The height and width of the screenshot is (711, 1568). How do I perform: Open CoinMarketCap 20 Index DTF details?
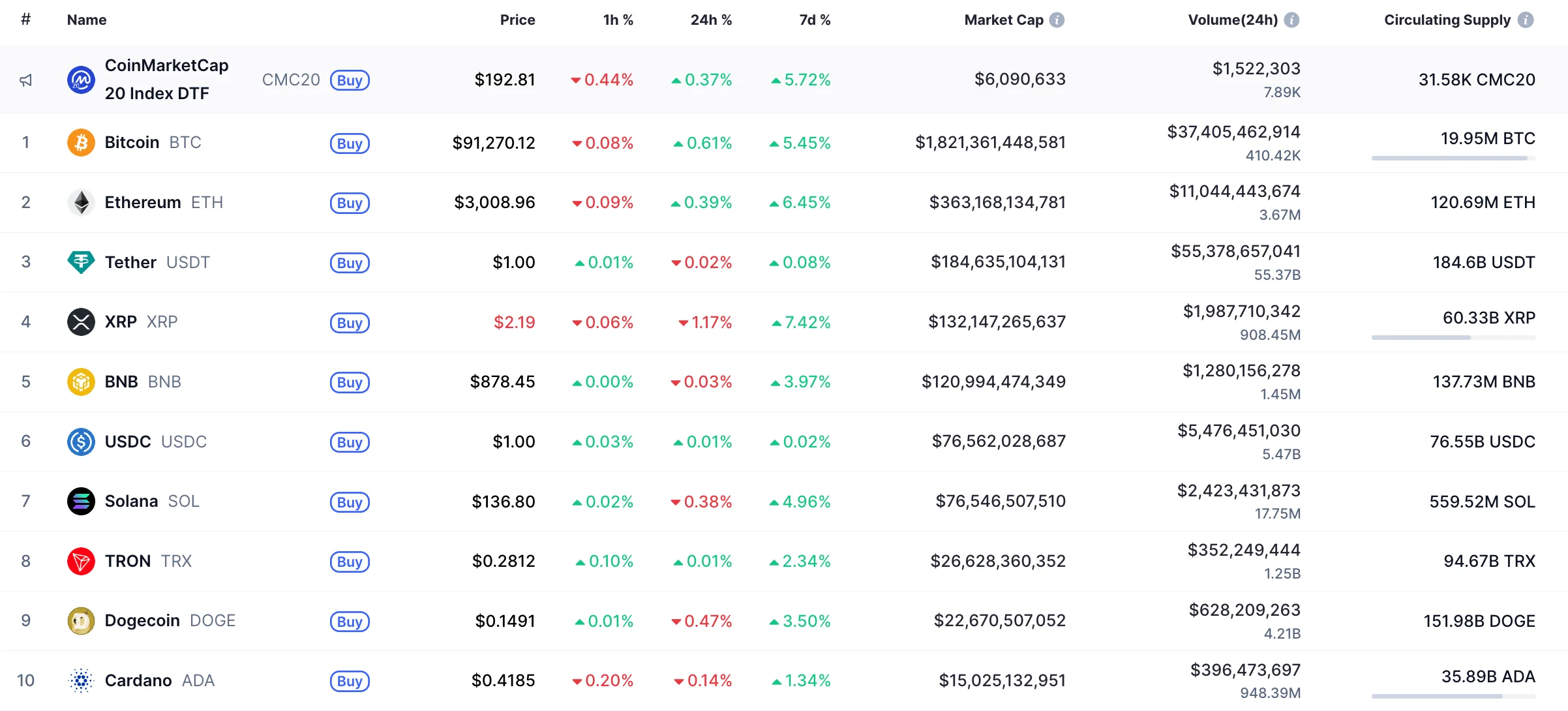pyautogui.click(x=166, y=79)
